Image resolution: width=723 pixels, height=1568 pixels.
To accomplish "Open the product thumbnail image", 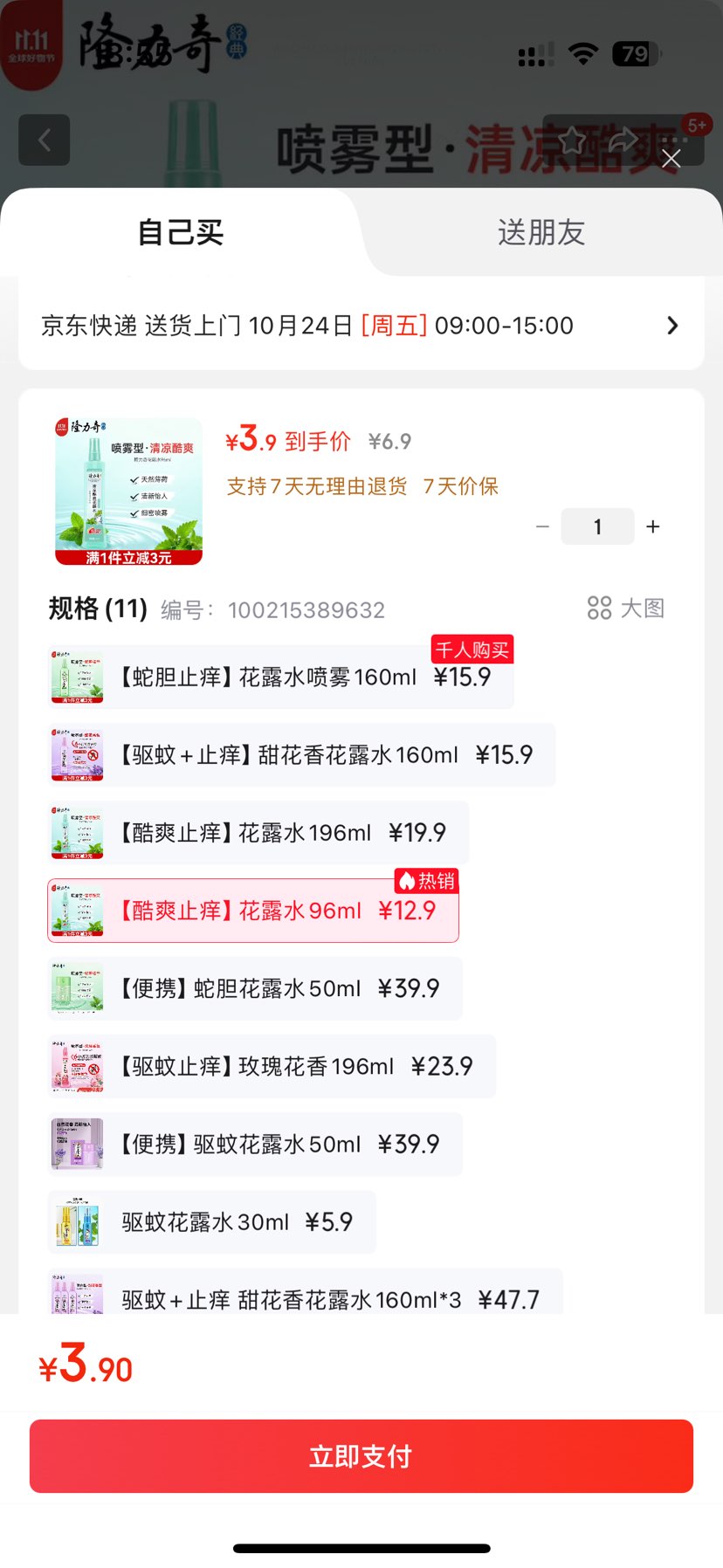I will click(128, 492).
